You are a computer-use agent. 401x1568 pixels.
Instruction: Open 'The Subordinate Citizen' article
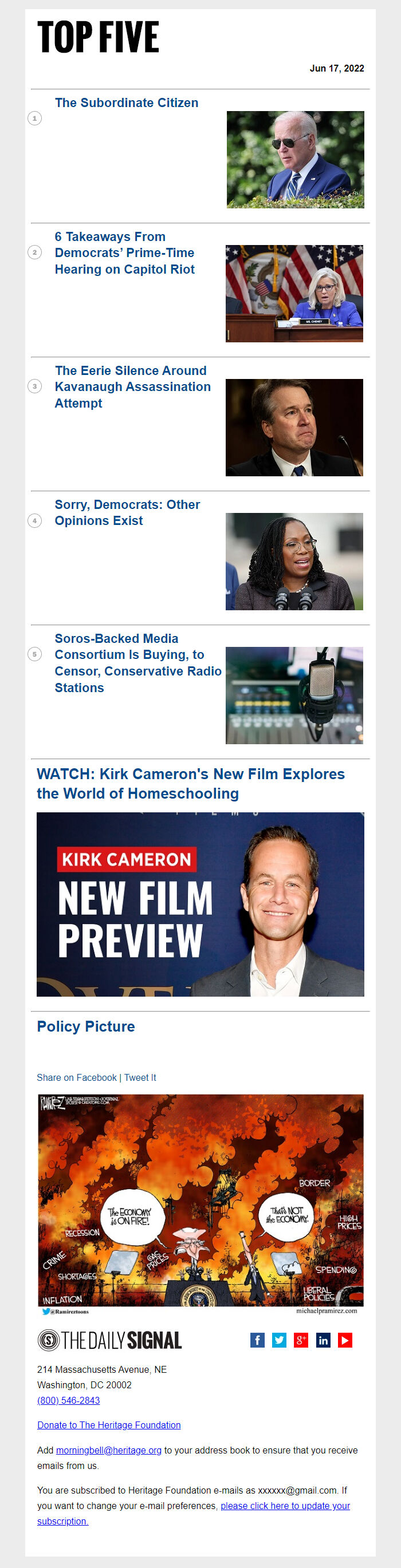click(126, 103)
